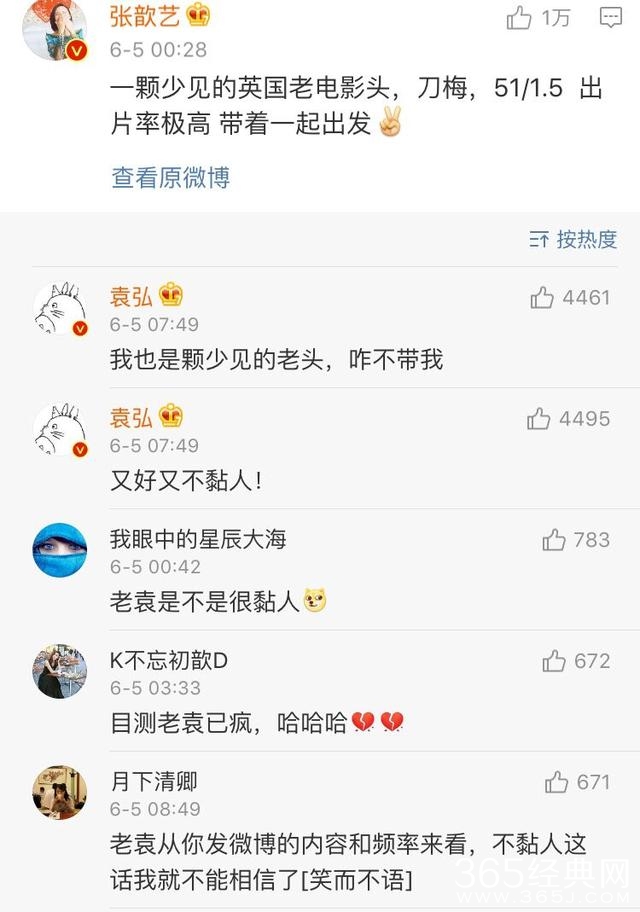This screenshot has height=912, width=640.
Task: Like K不忘初歆D's comment
Action: pyautogui.click(x=554, y=661)
